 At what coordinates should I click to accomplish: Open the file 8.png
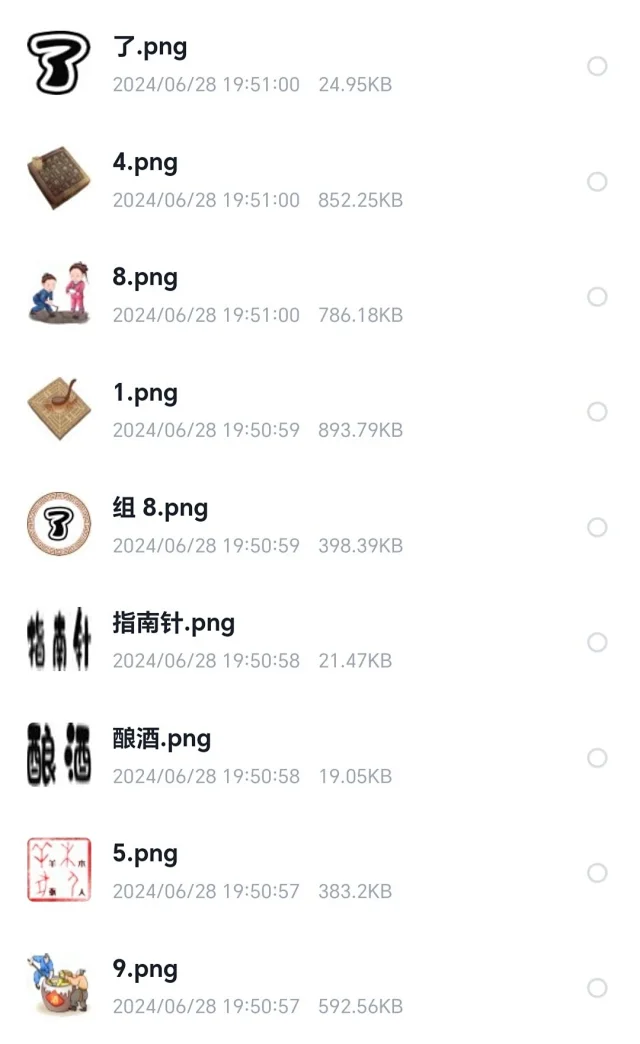point(145,277)
